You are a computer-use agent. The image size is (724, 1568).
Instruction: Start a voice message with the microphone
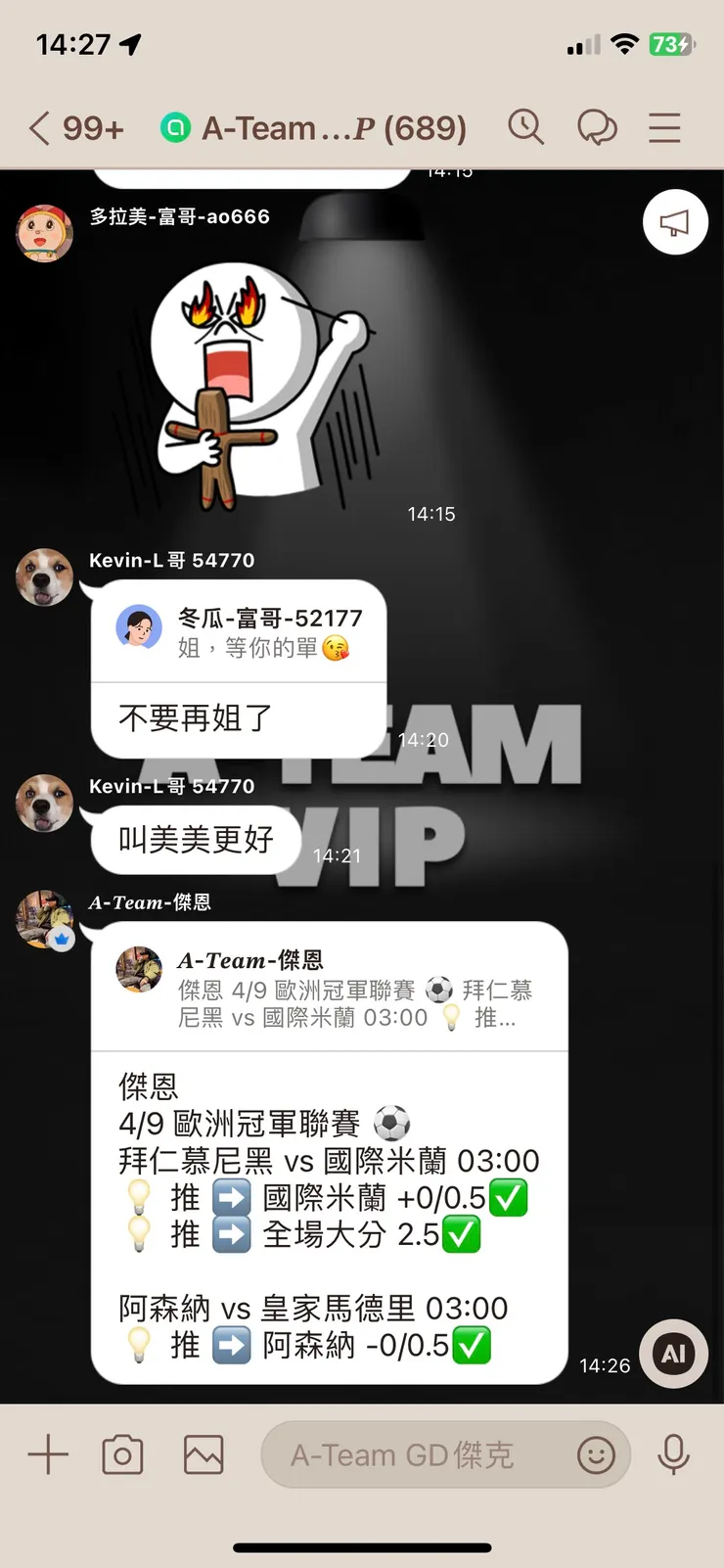[x=673, y=1454]
